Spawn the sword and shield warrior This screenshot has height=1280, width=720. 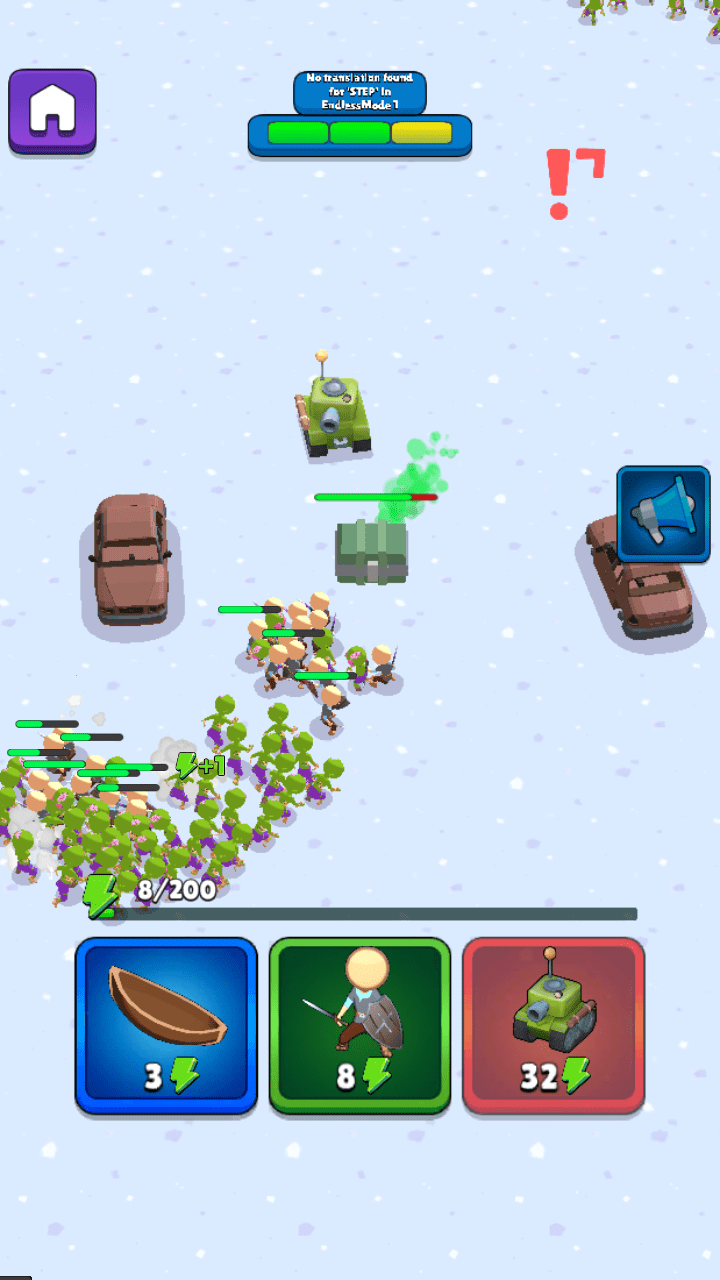pyautogui.click(x=359, y=1025)
